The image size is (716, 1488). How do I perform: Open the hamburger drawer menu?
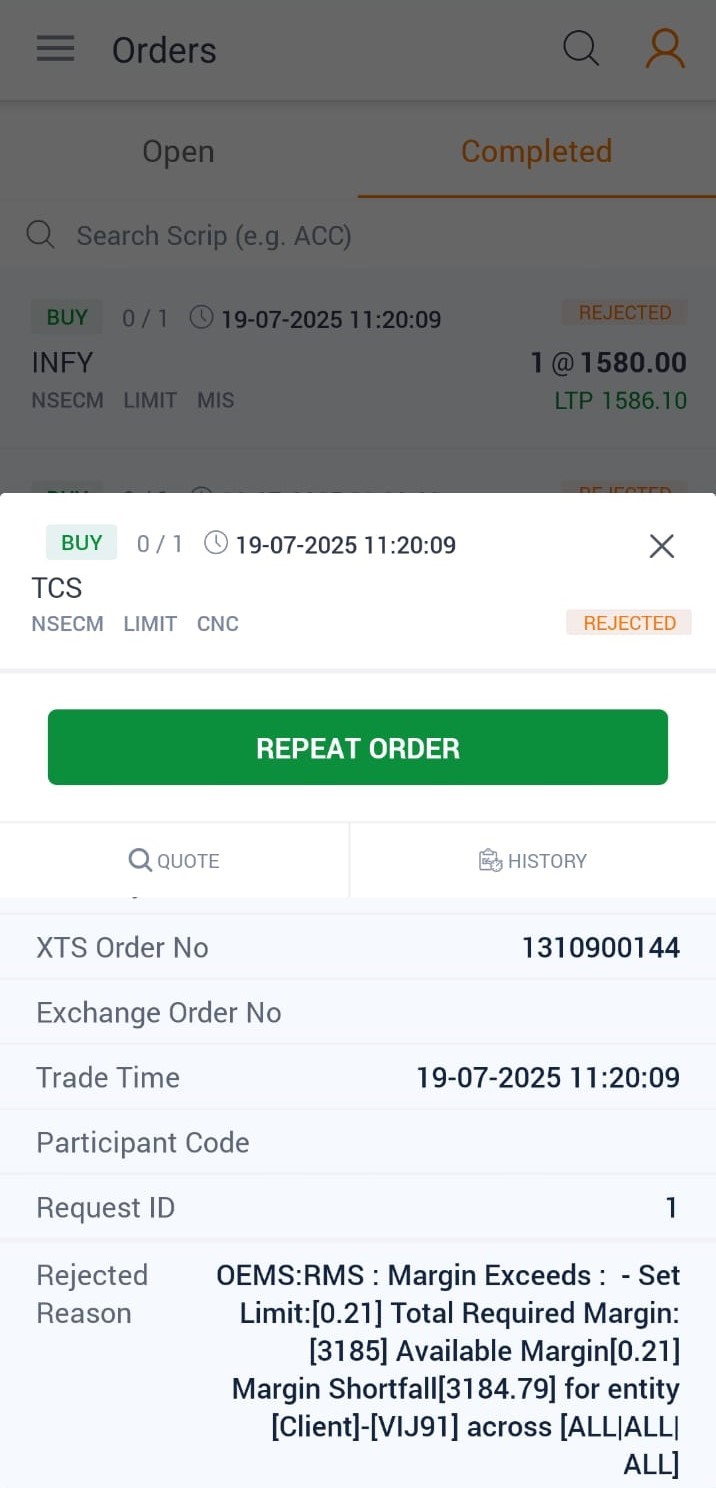(56, 49)
